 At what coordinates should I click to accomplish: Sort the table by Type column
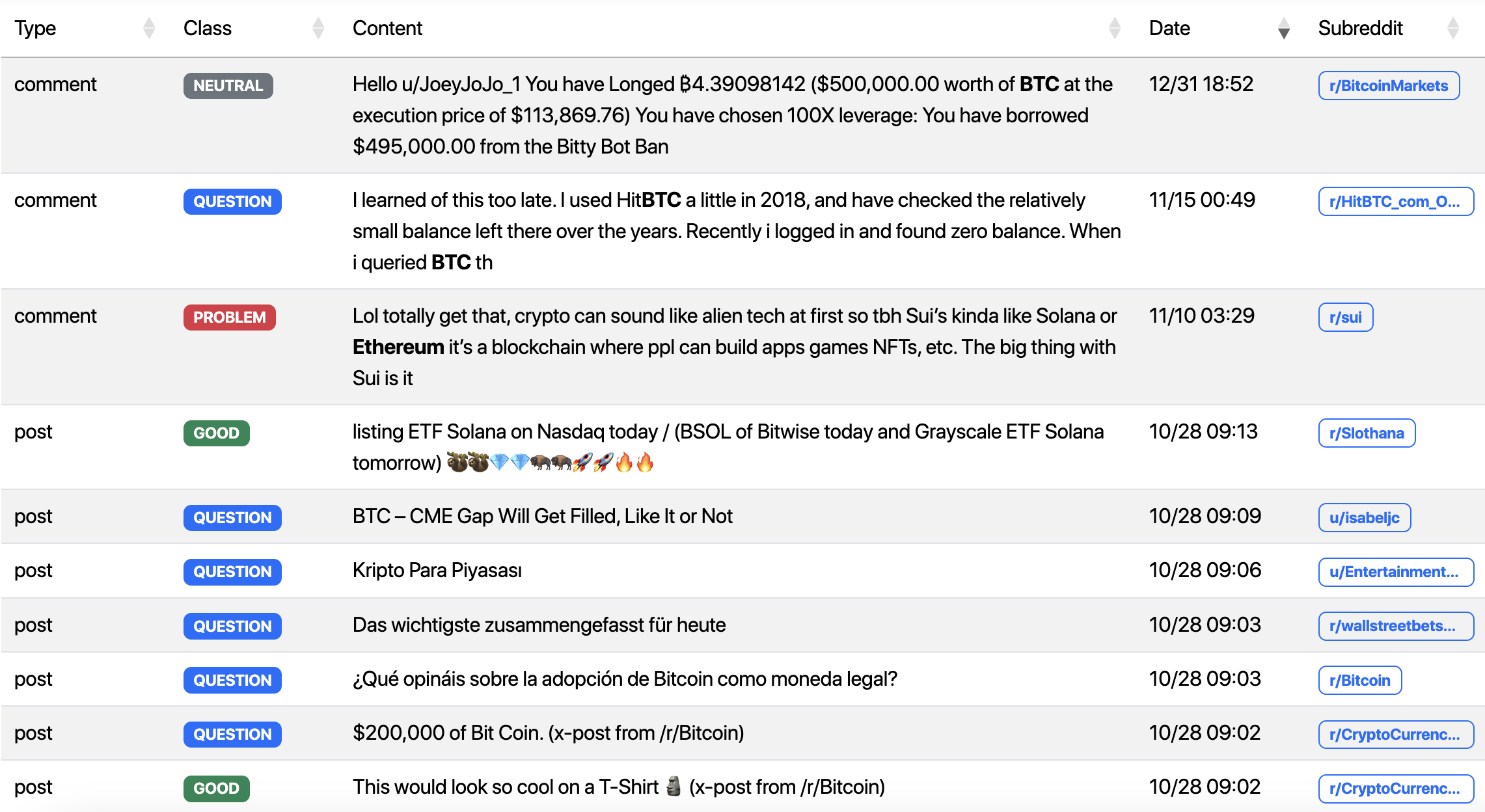[148, 28]
